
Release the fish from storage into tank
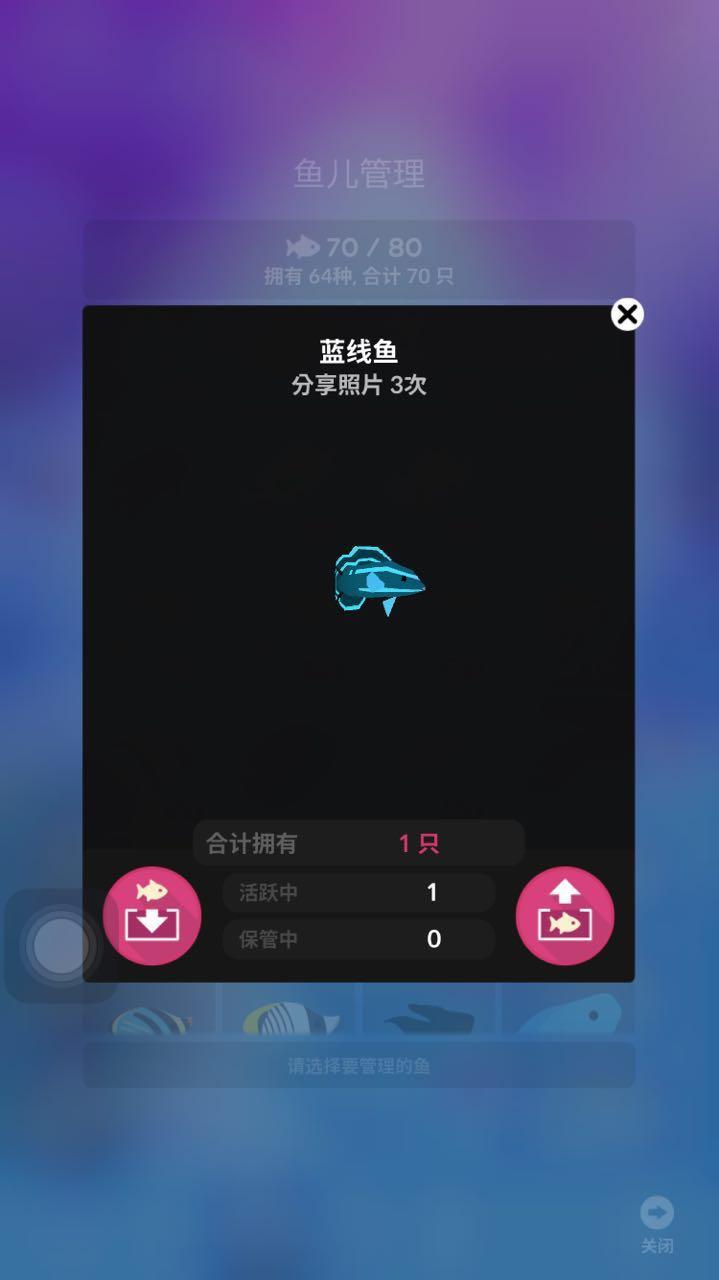[565, 916]
